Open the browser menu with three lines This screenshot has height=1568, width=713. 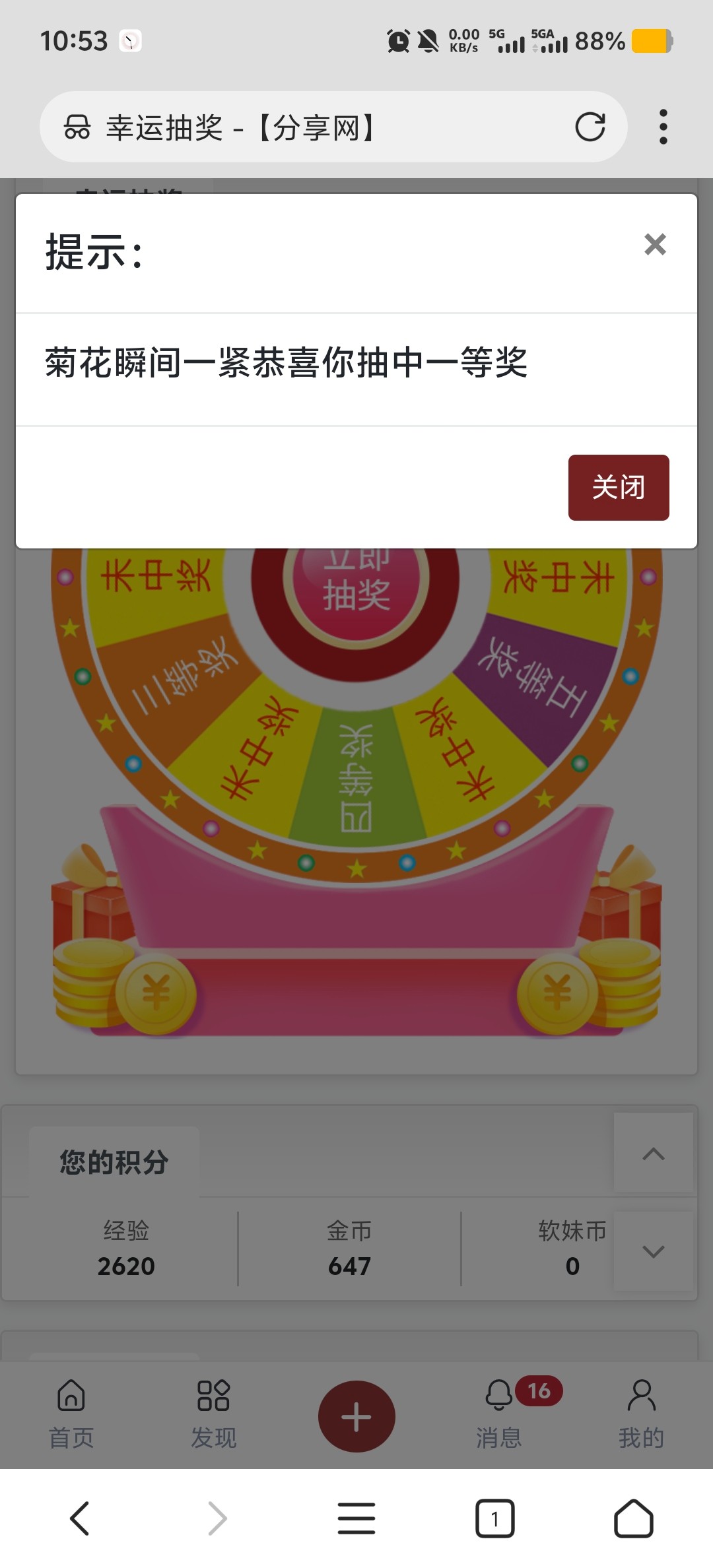pyautogui.click(x=356, y=1519)
